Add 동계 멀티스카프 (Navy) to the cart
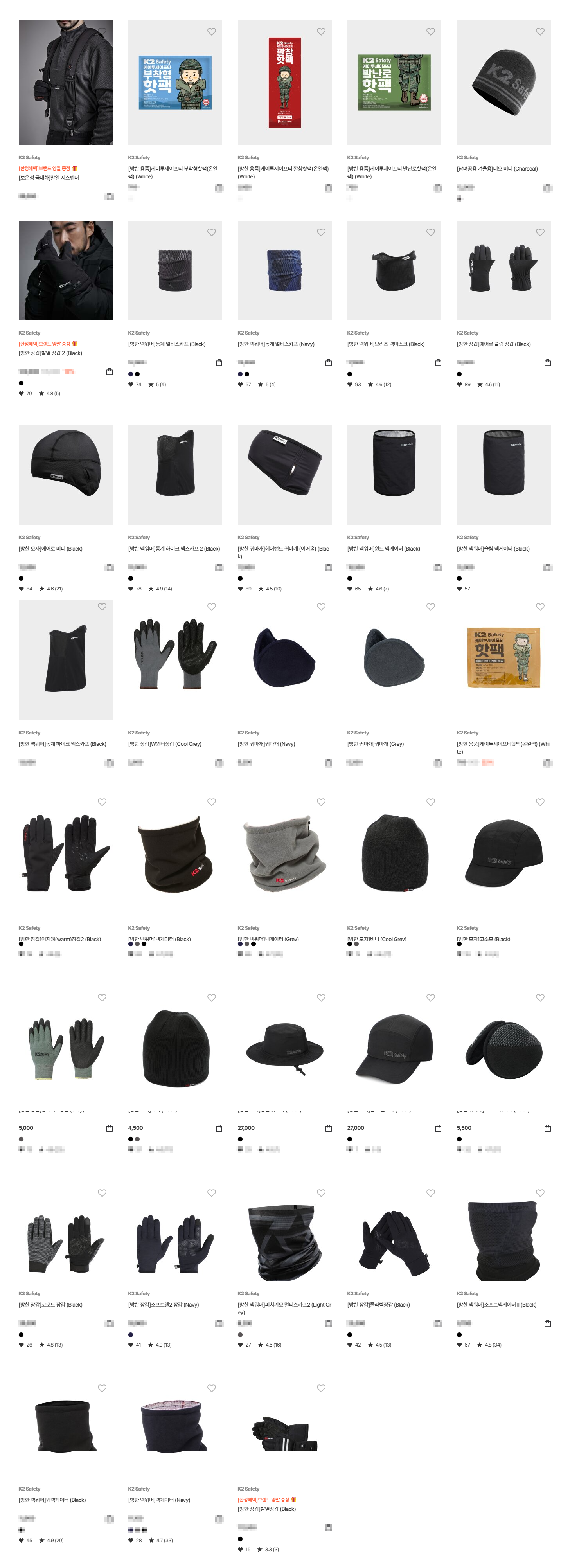Image resolution: width=561 pixels, height=1568 pixels. 329,363
